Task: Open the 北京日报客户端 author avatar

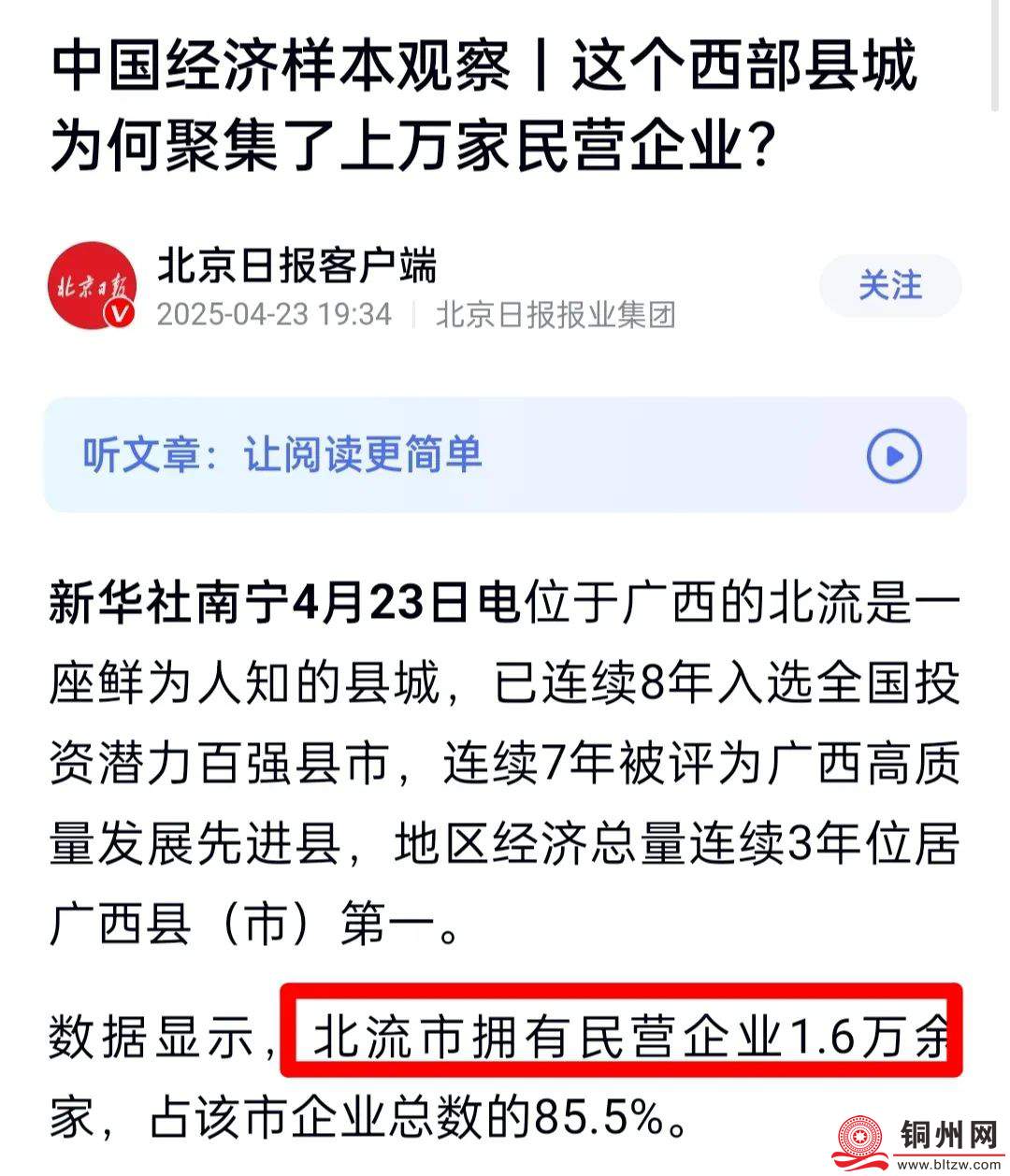Action: pos(92,286)
